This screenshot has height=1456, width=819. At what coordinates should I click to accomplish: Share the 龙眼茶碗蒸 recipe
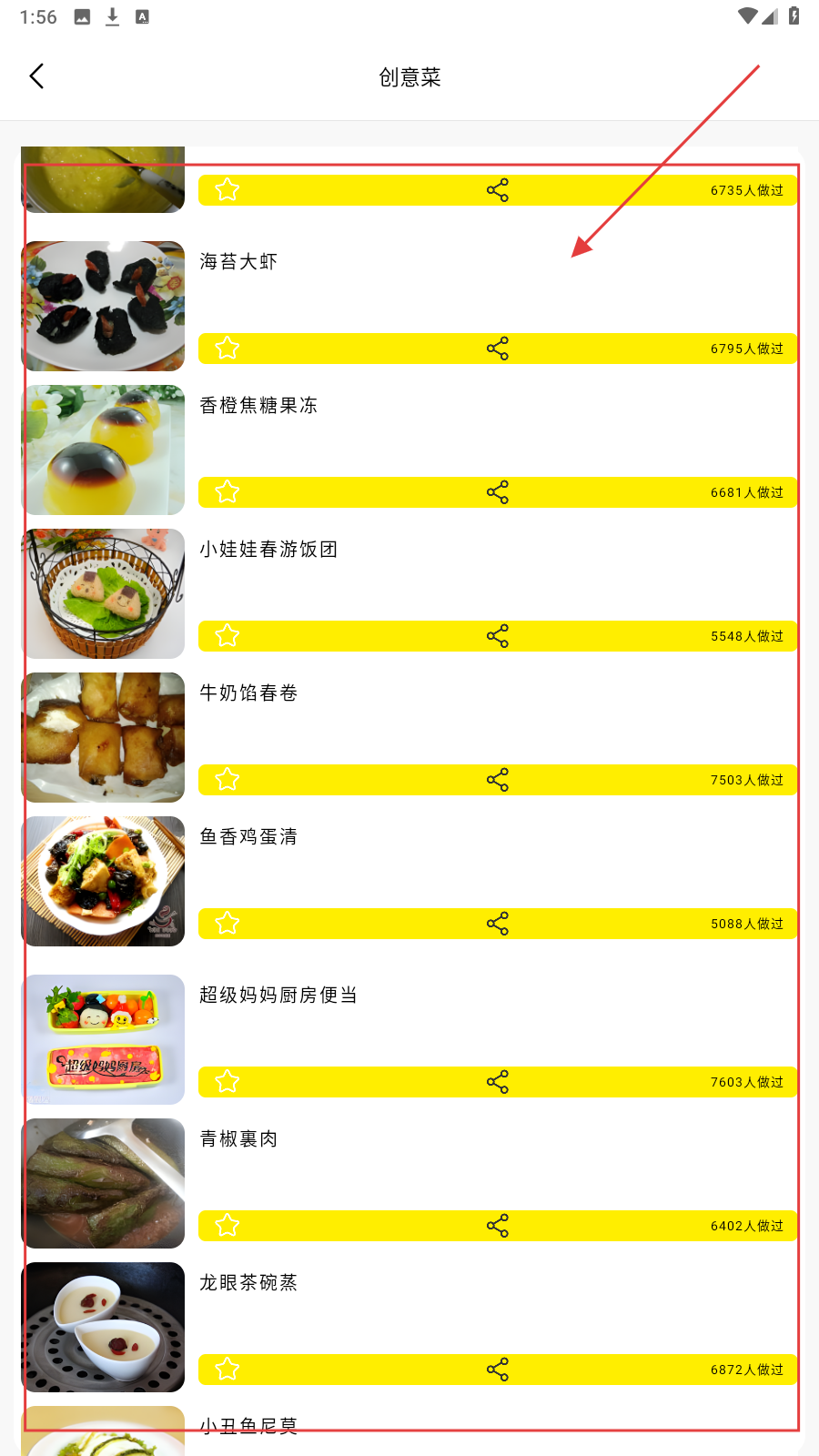click(x=498, y=1370)
